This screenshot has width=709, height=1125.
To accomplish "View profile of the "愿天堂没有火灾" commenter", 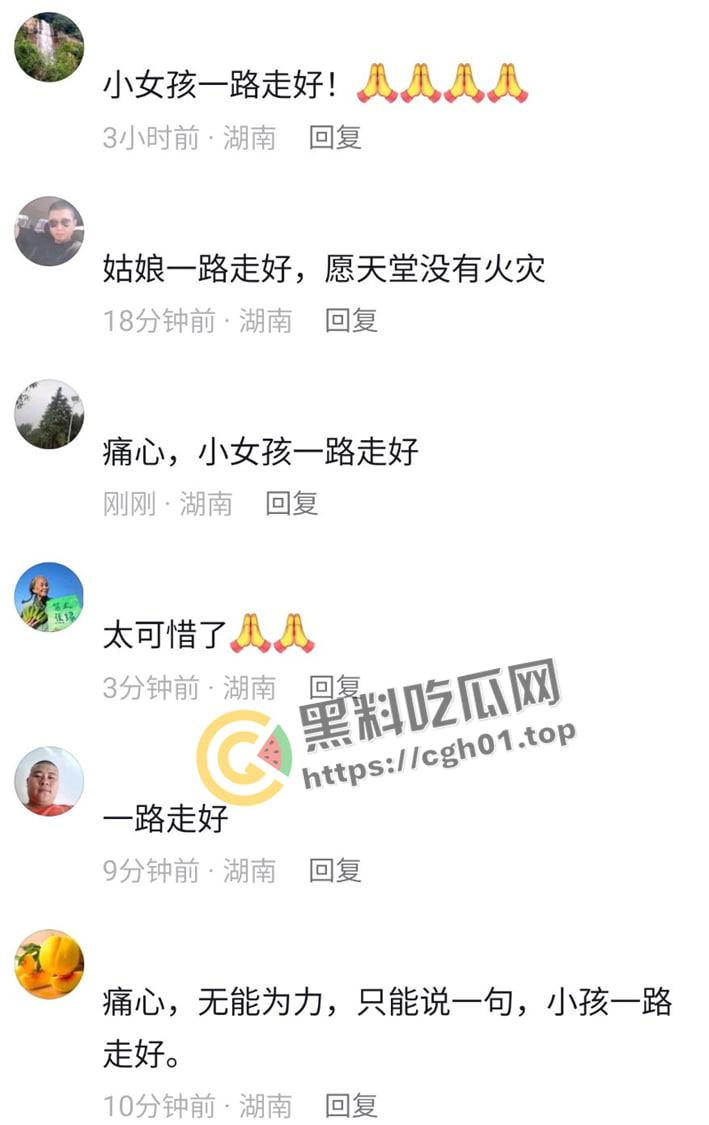I will coord(49,231).
